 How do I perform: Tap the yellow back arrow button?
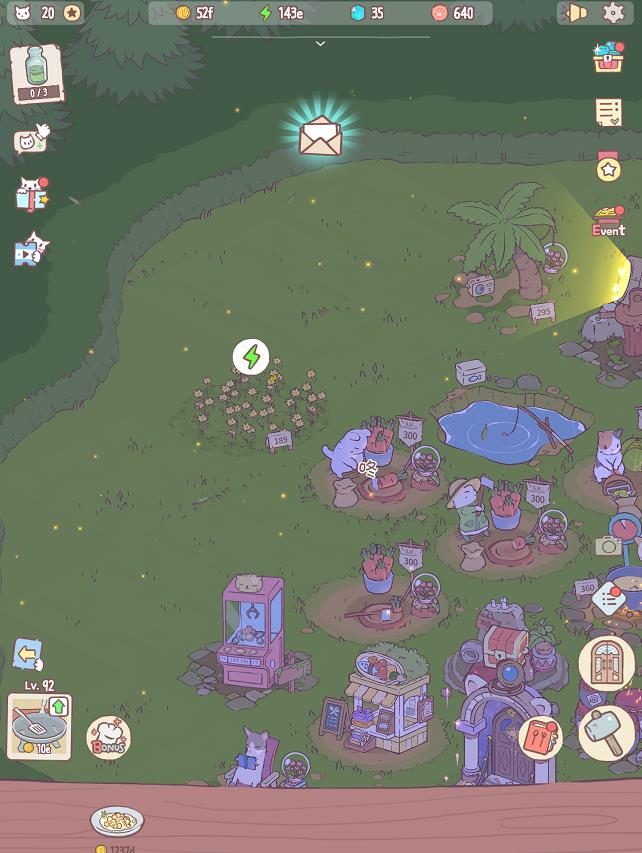coord(28,656)
